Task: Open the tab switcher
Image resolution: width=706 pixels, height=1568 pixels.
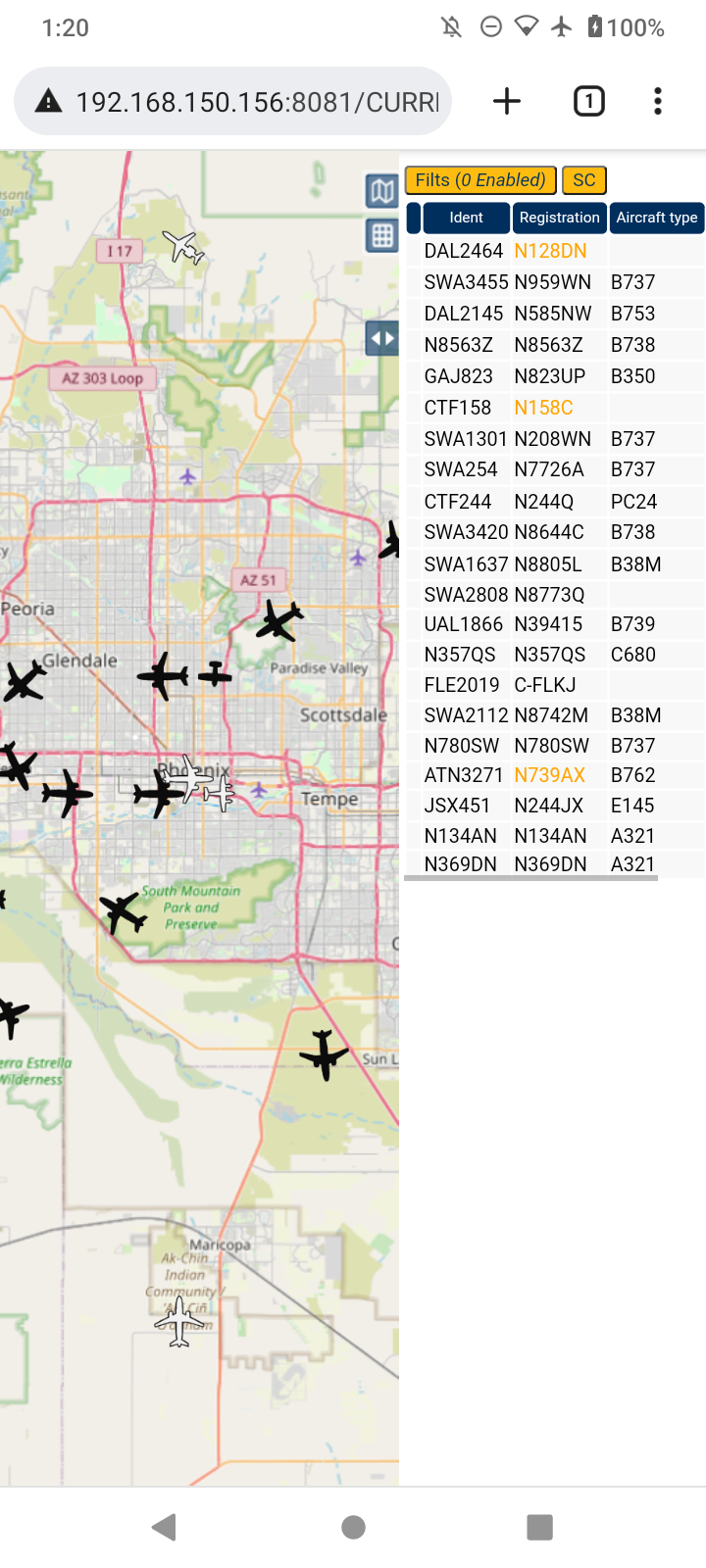Action: (588, 101)
